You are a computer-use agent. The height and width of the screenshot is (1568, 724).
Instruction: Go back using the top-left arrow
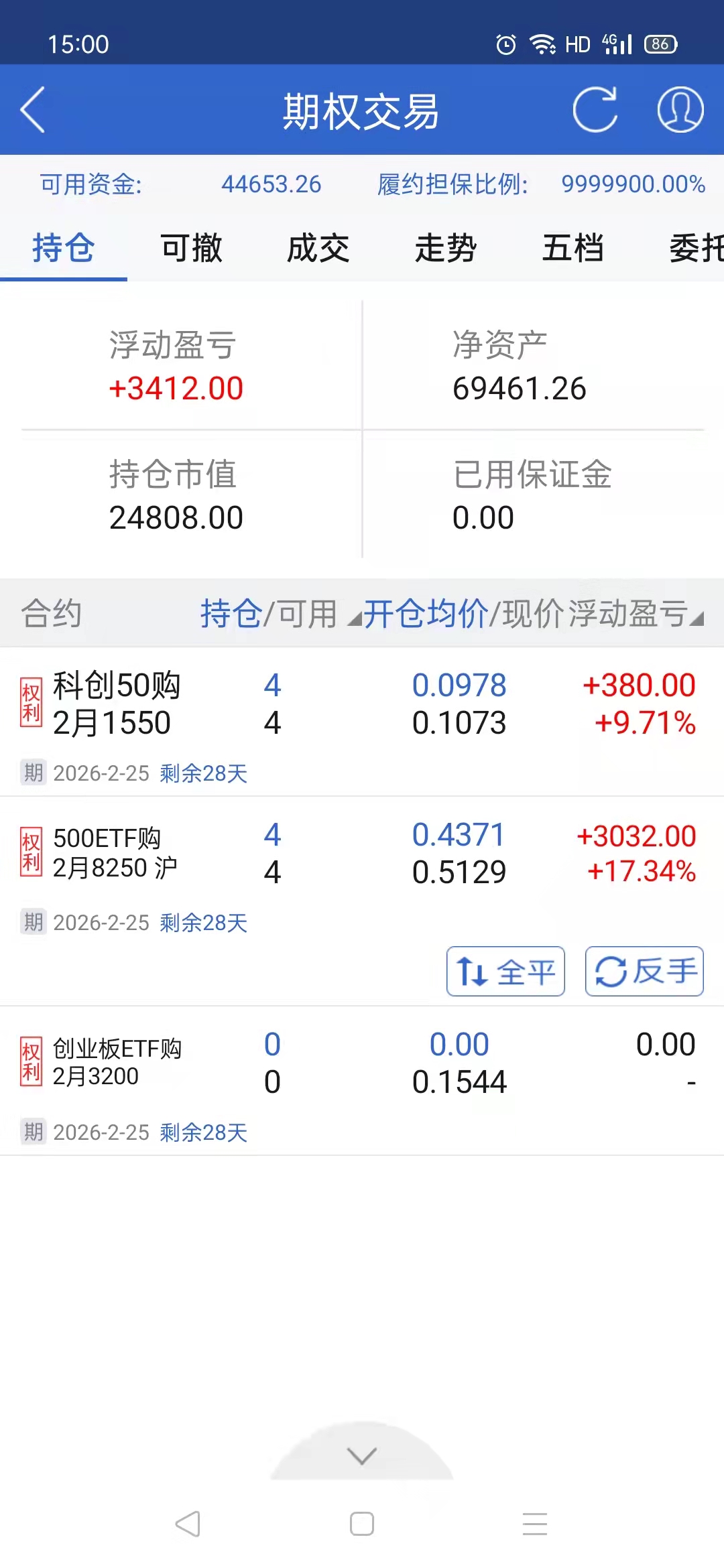(x=34, y=110)
